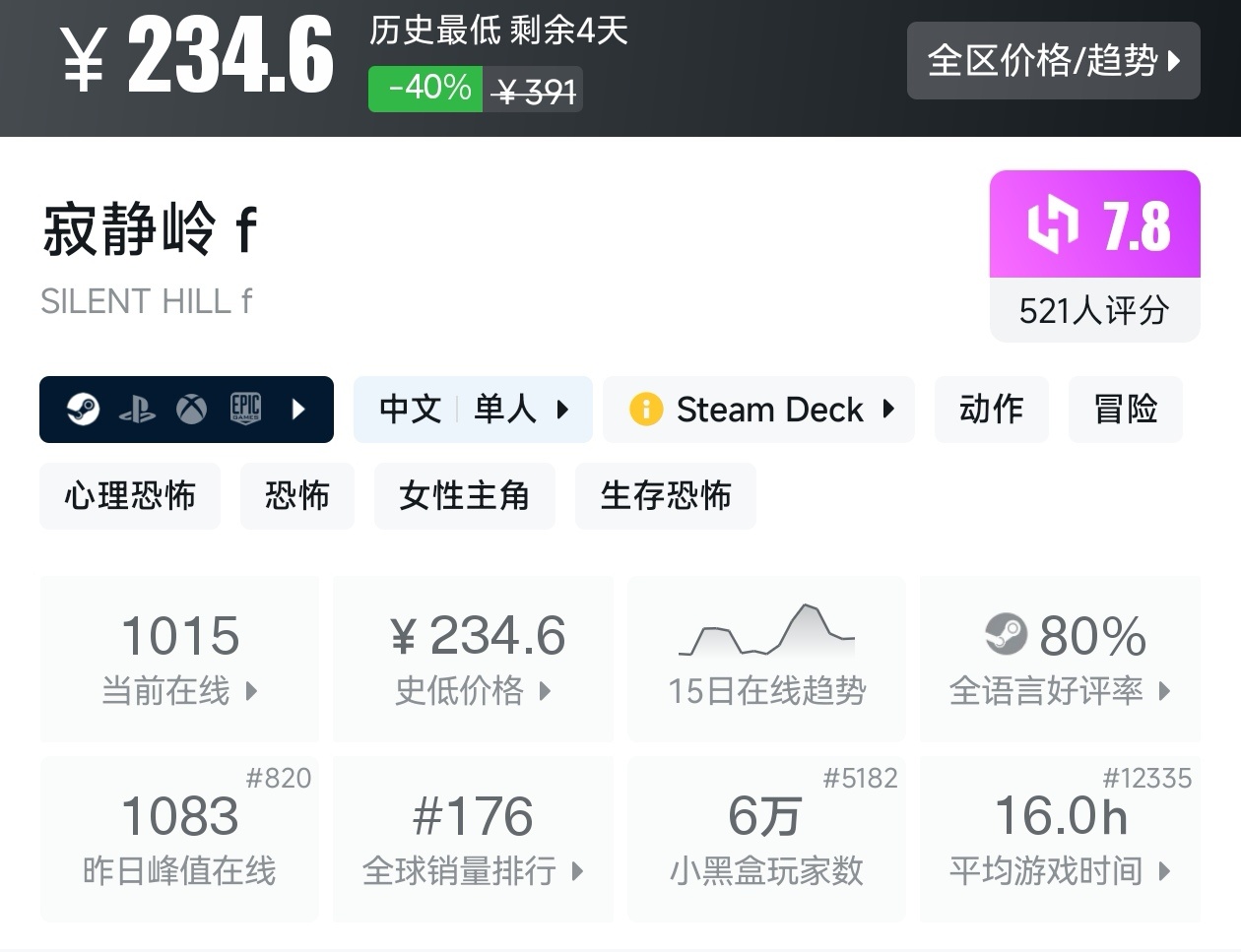Open the 7.8 score rating card
This screenshot has width=1241, height=952.
(1094, 256)
